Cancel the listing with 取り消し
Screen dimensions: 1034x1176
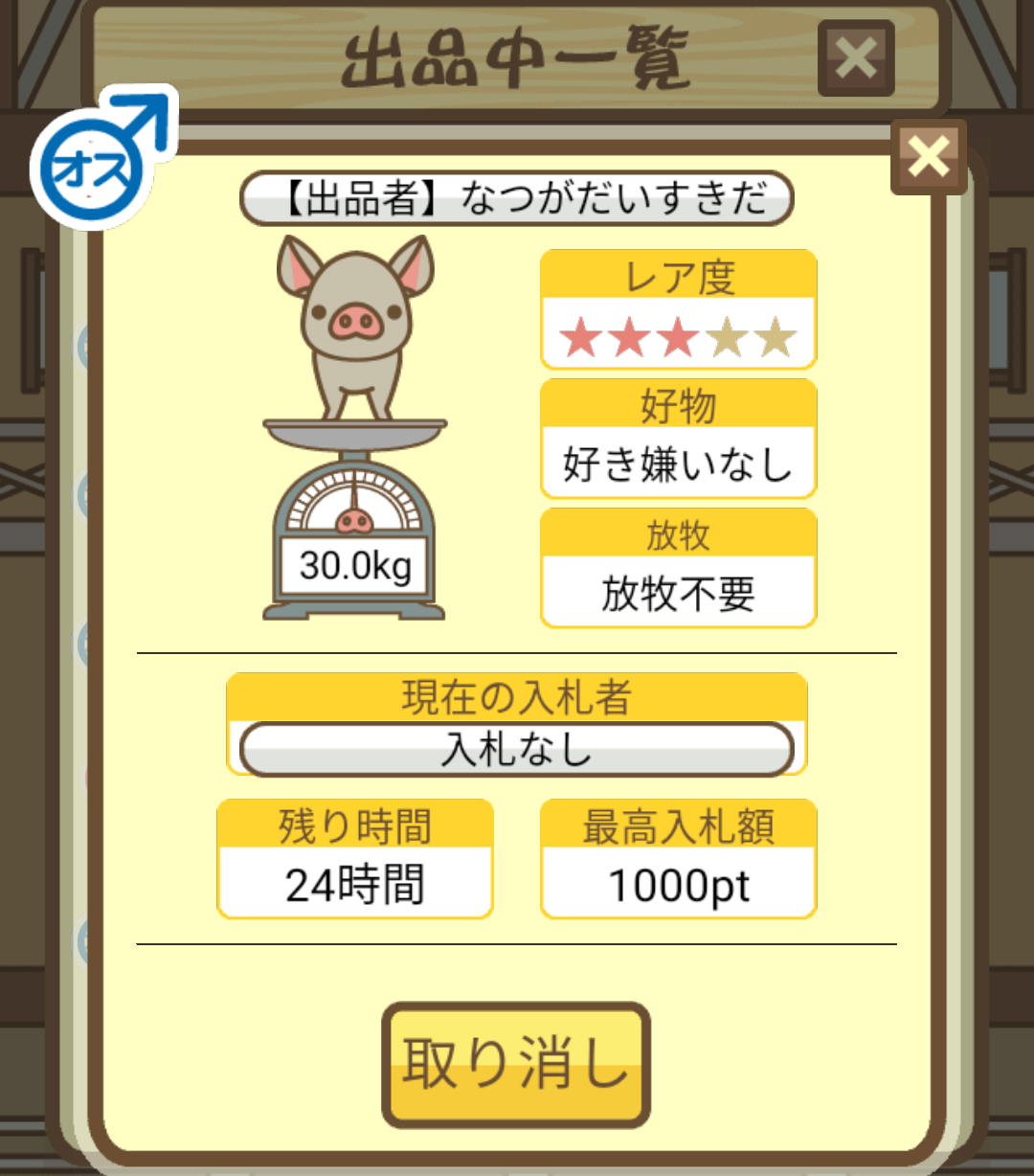(x=516, y=1064)
